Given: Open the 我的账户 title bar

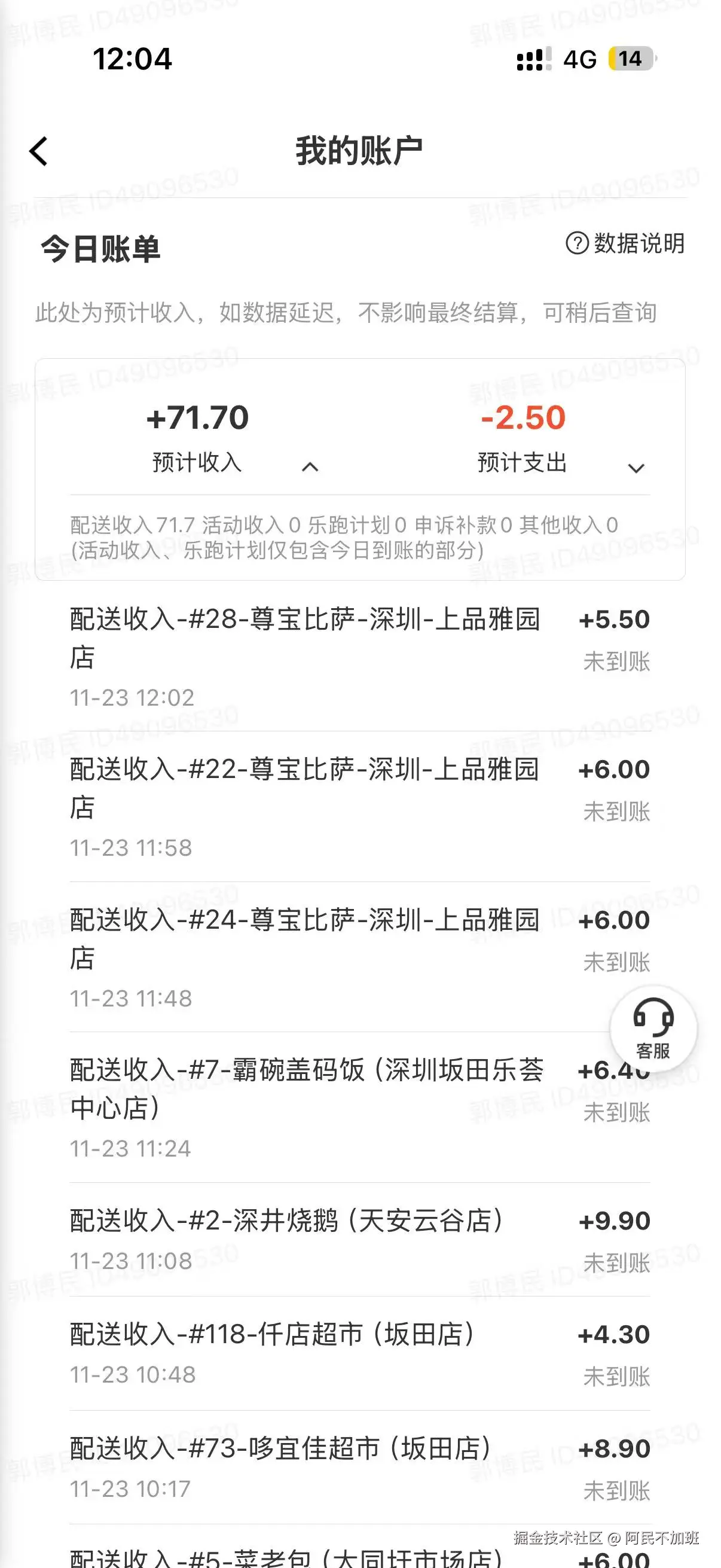Looking at the screenshot, I should [360, 149].
